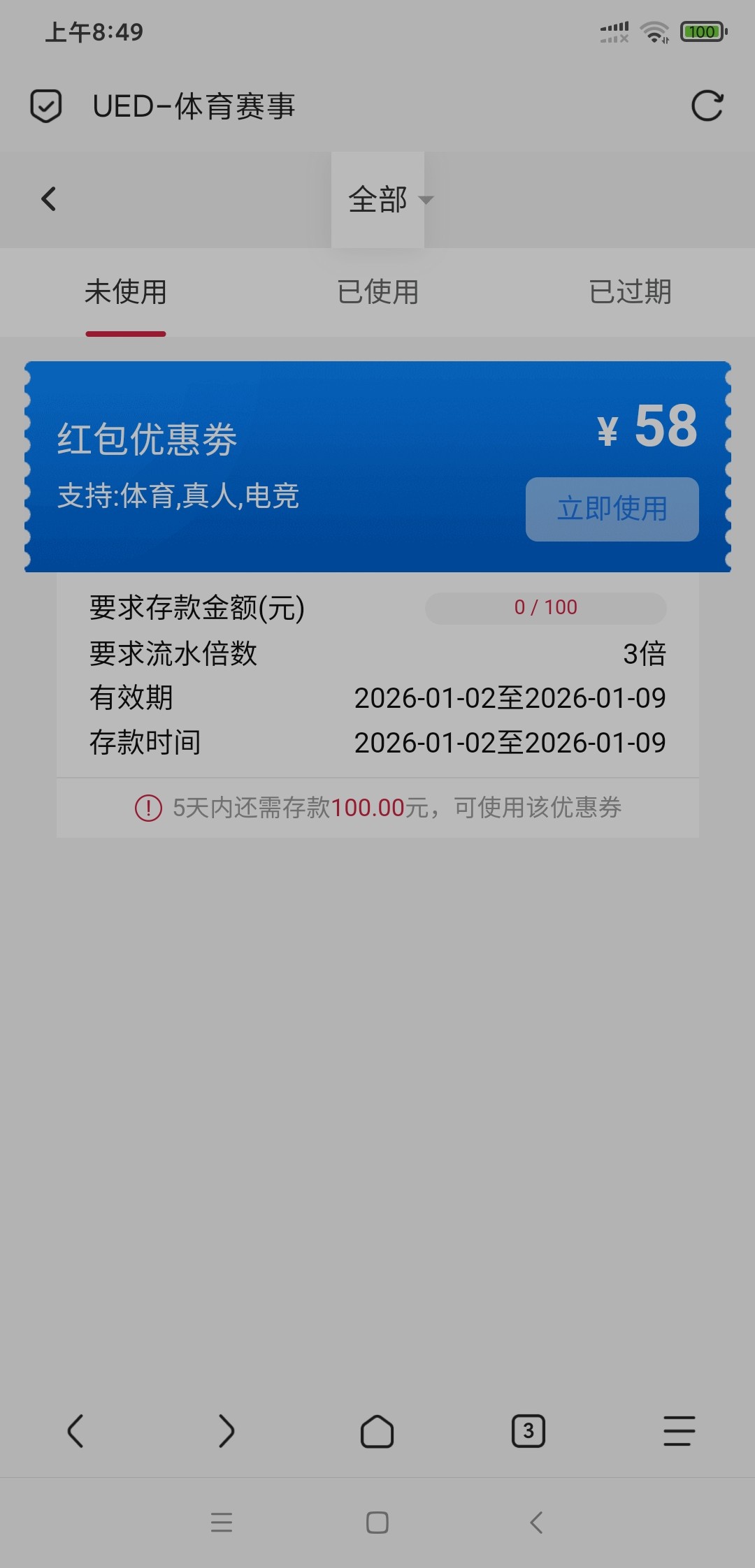Open the browser menu
This screenshot has height=1568, width=755.
[679, 1431]
